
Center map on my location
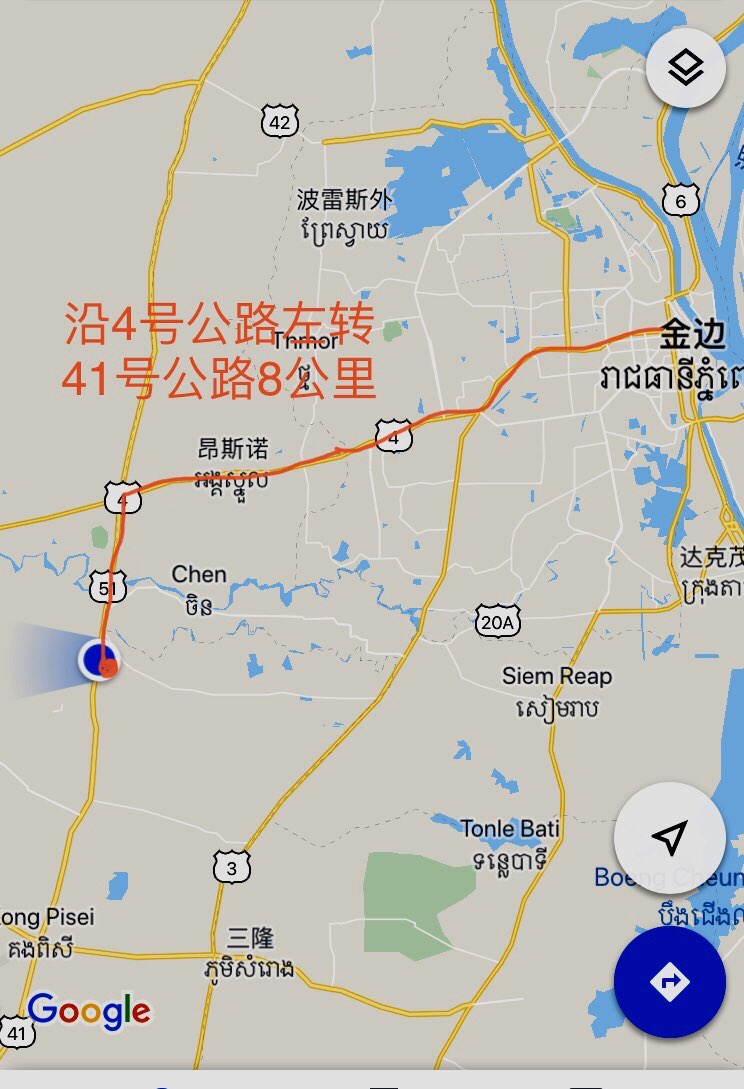(x=669, y=838)
